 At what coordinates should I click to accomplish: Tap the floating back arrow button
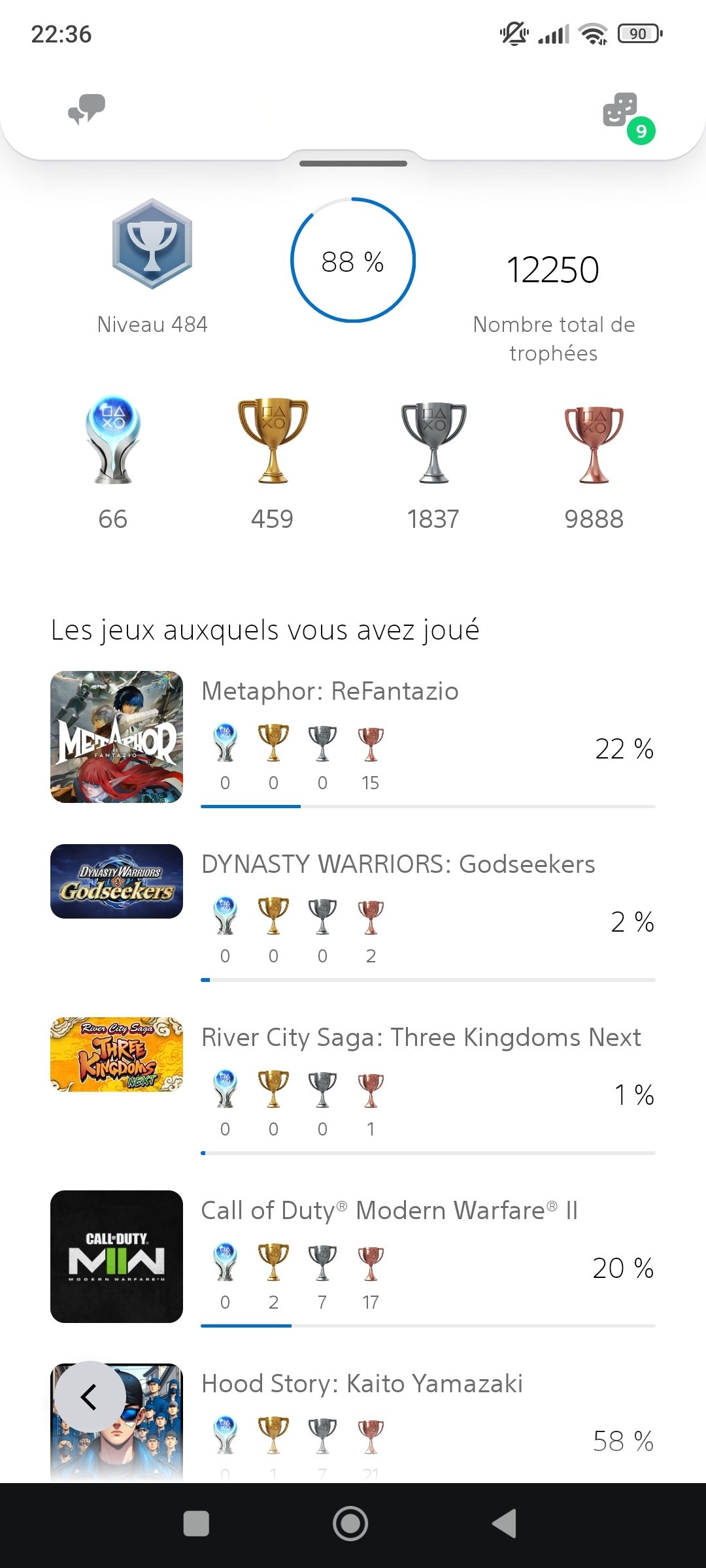click(90, 1397)
